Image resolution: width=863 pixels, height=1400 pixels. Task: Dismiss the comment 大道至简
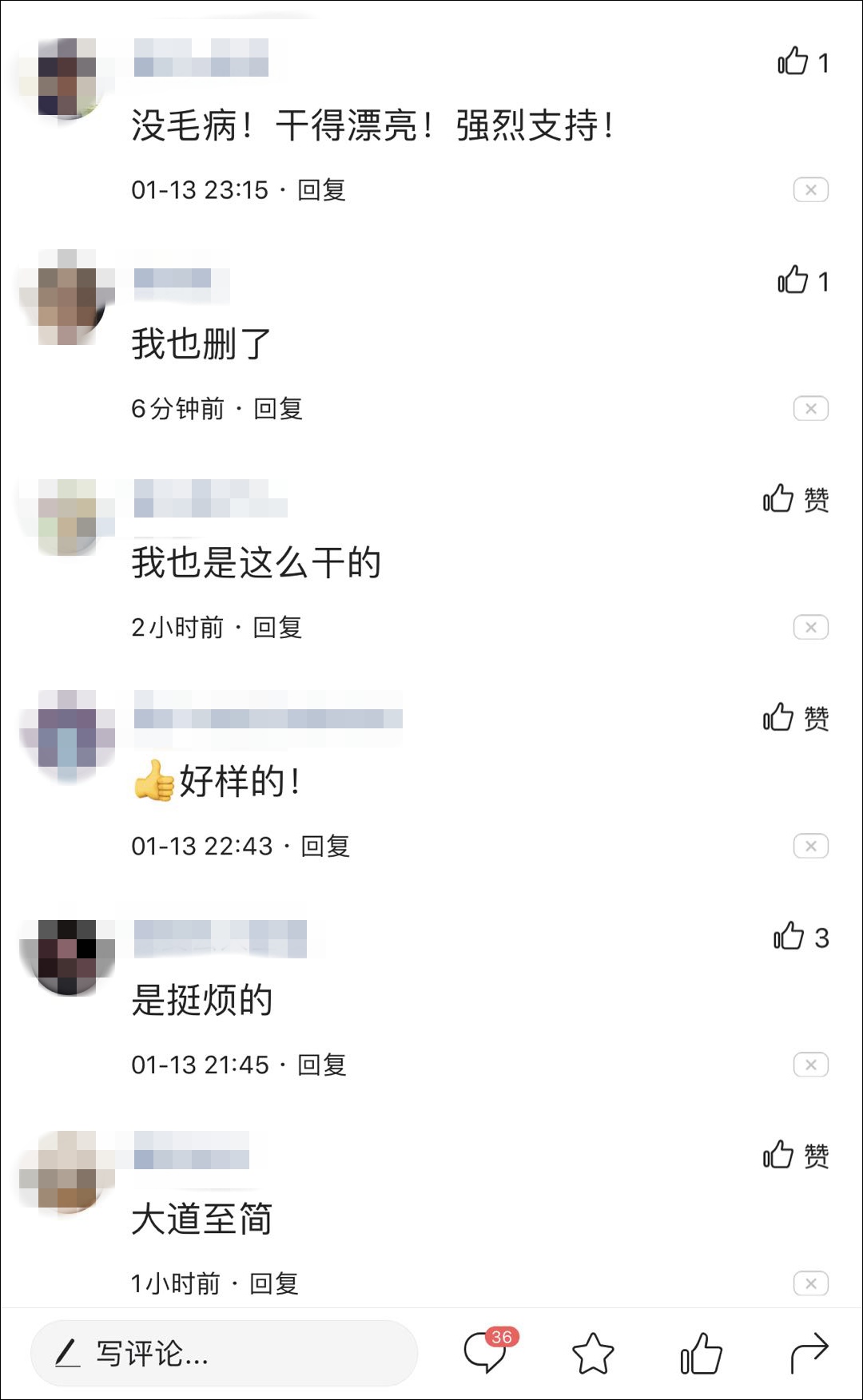coord(810,1283)
